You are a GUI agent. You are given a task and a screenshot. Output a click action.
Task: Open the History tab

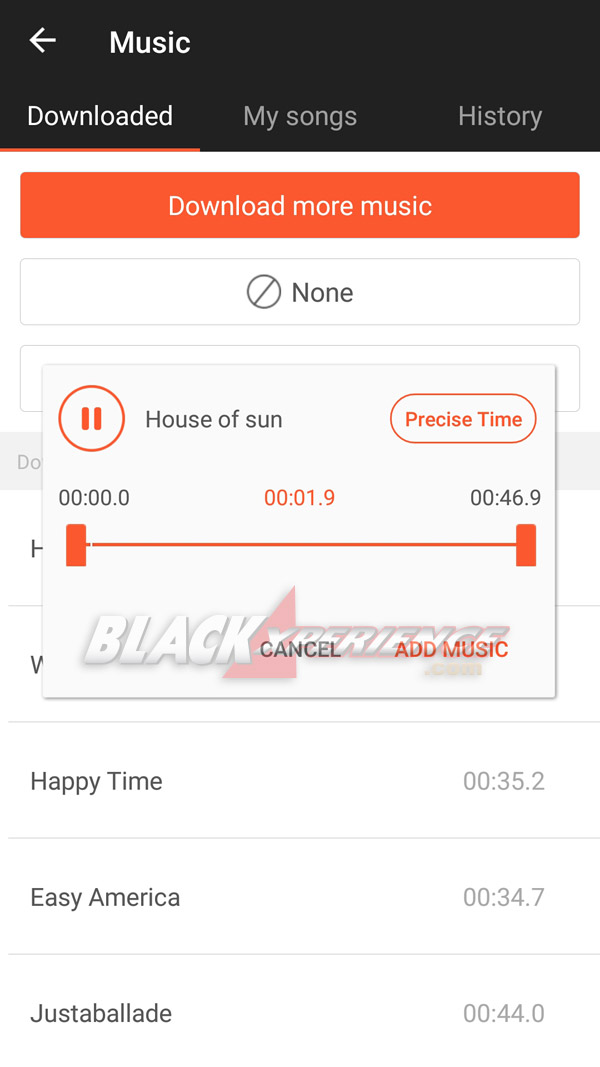500,116
